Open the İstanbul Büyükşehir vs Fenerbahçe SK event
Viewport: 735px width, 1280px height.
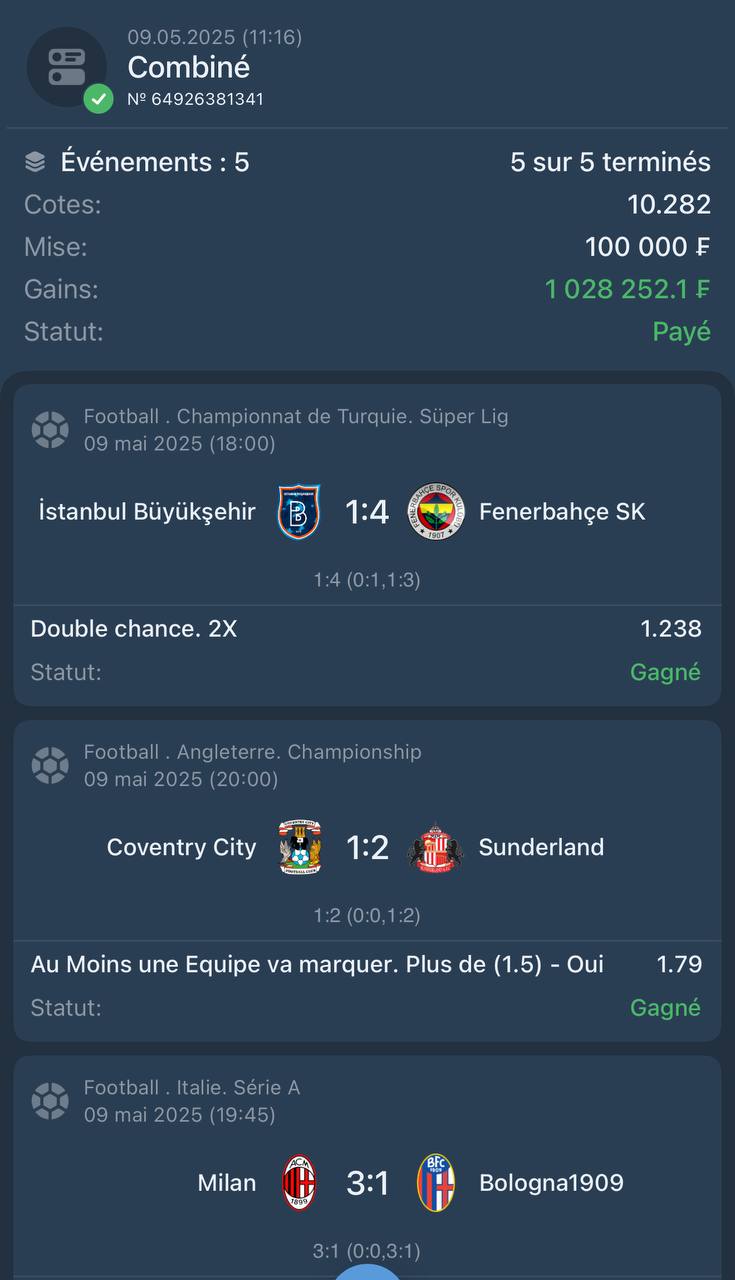click(367, 545)
